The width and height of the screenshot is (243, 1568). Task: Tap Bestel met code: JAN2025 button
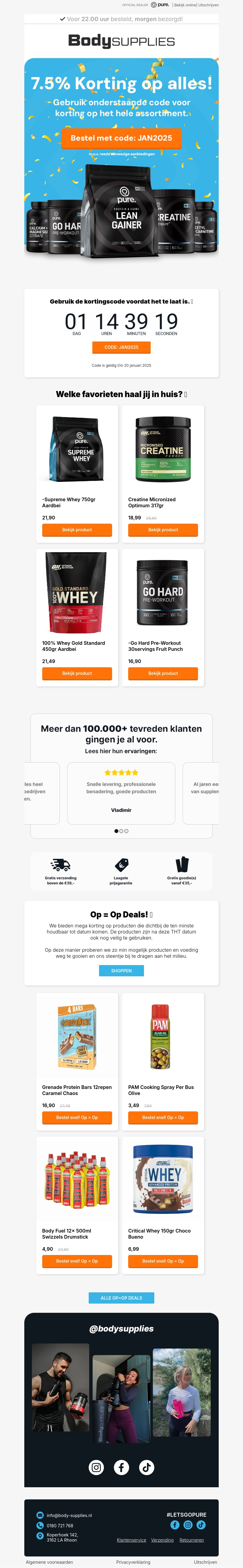(x=121, y=138)
